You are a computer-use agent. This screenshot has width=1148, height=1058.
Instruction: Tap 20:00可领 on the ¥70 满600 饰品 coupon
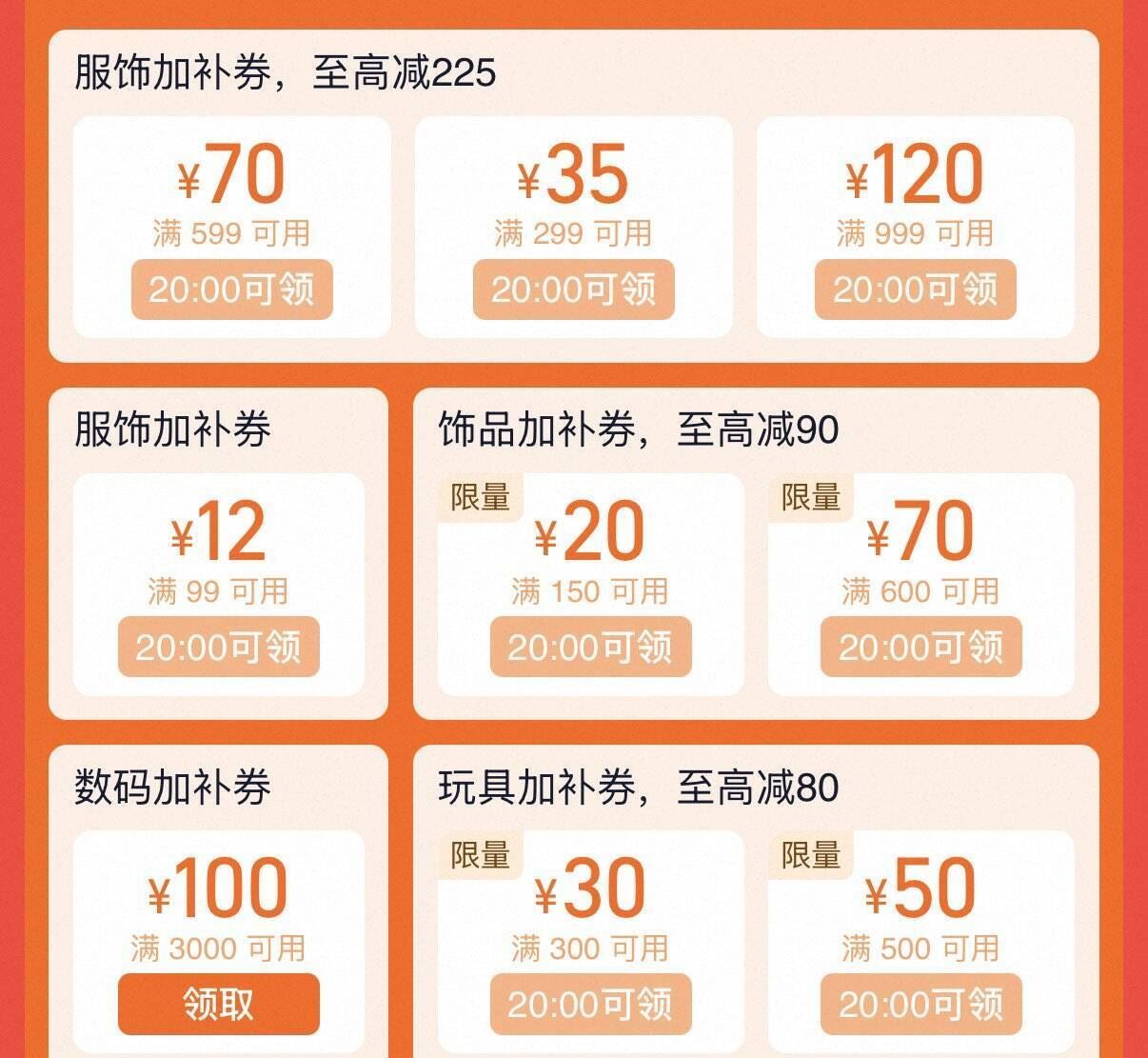click(x=920, y=648)
